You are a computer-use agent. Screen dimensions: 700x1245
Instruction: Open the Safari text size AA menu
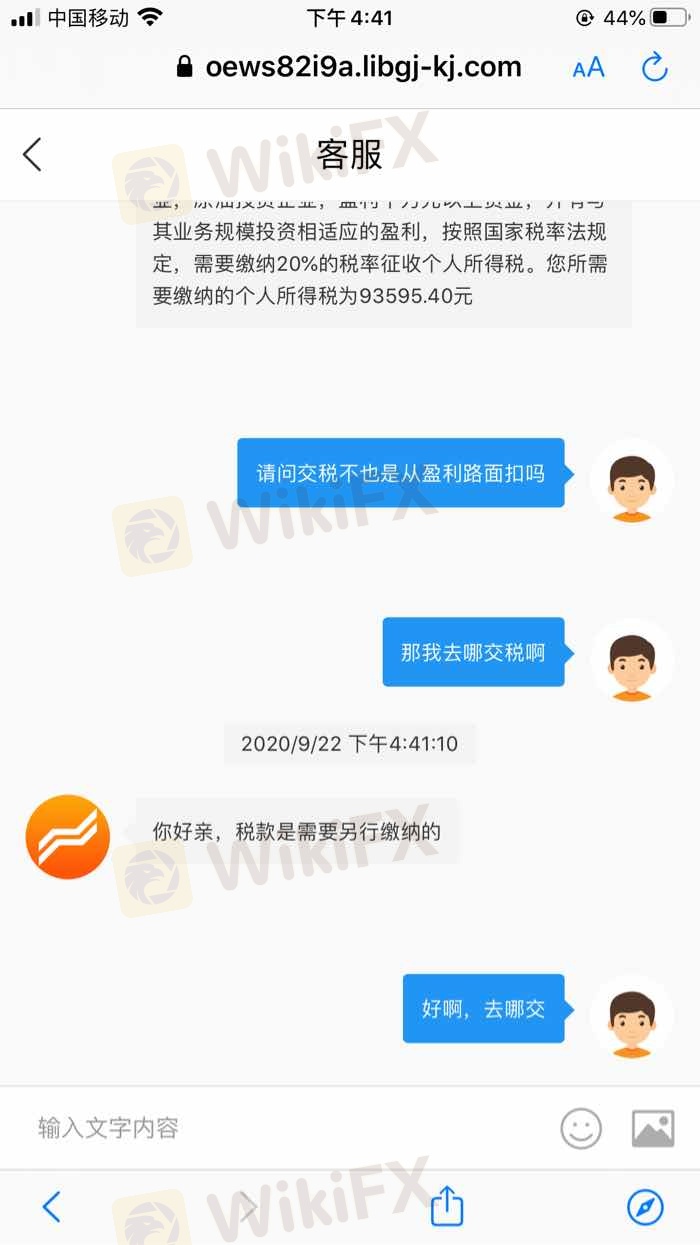click(588, 68)
